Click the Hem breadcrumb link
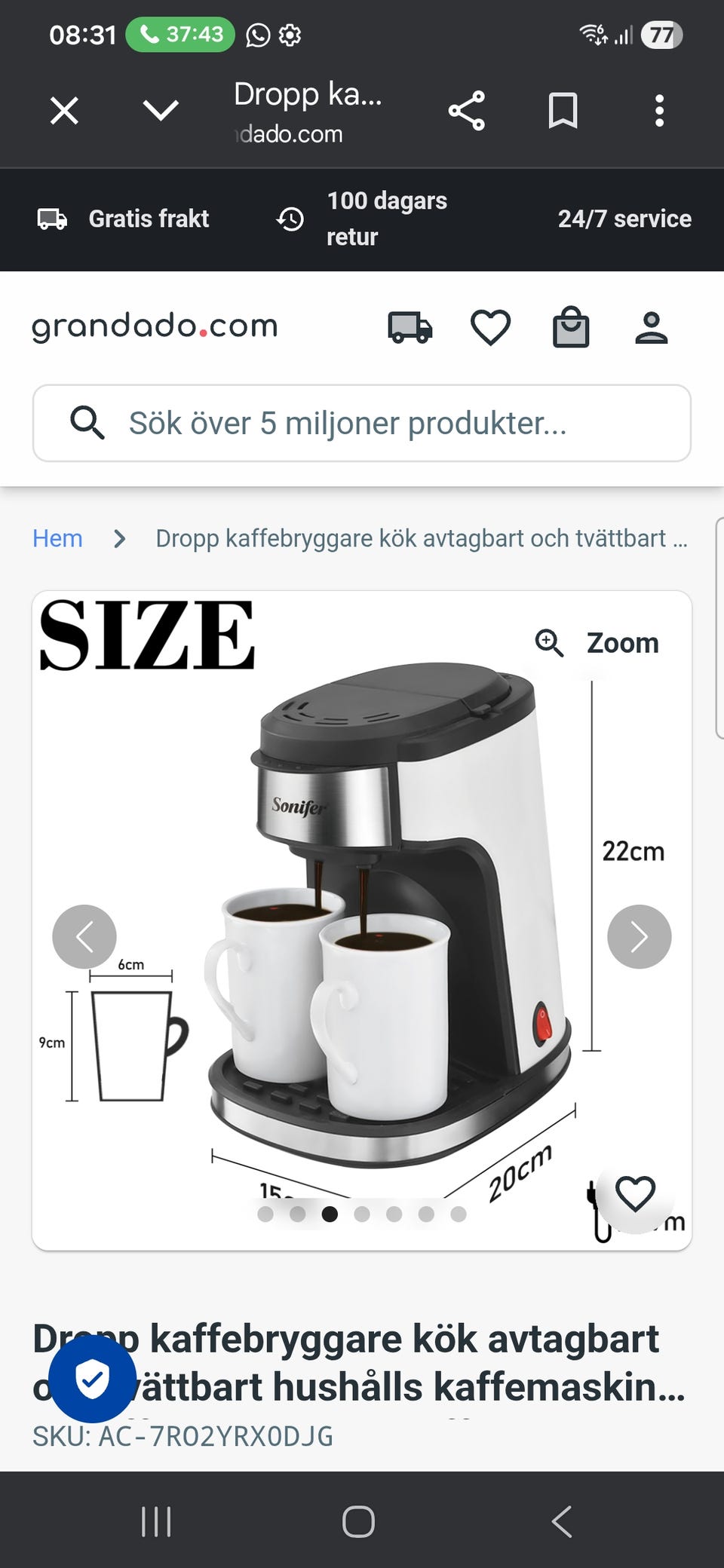Screen dimensions: 724x1568 pyautogui.click(x=57, y=538)
